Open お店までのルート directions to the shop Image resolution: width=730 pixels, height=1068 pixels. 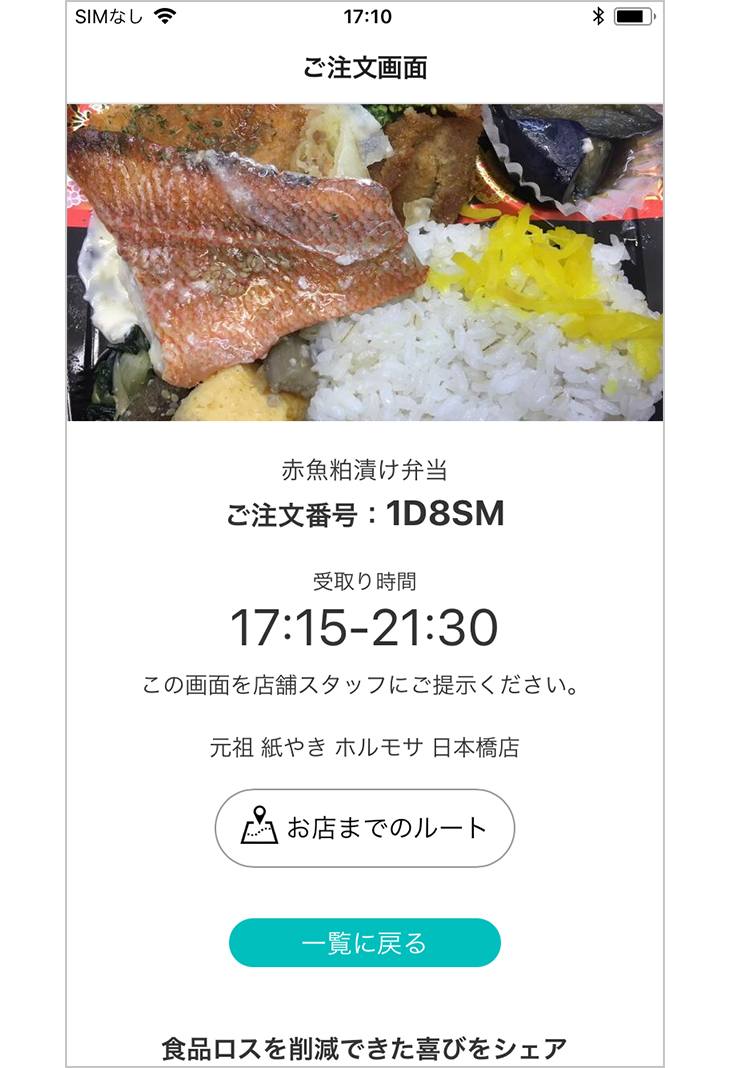click(x=365, y=828)
